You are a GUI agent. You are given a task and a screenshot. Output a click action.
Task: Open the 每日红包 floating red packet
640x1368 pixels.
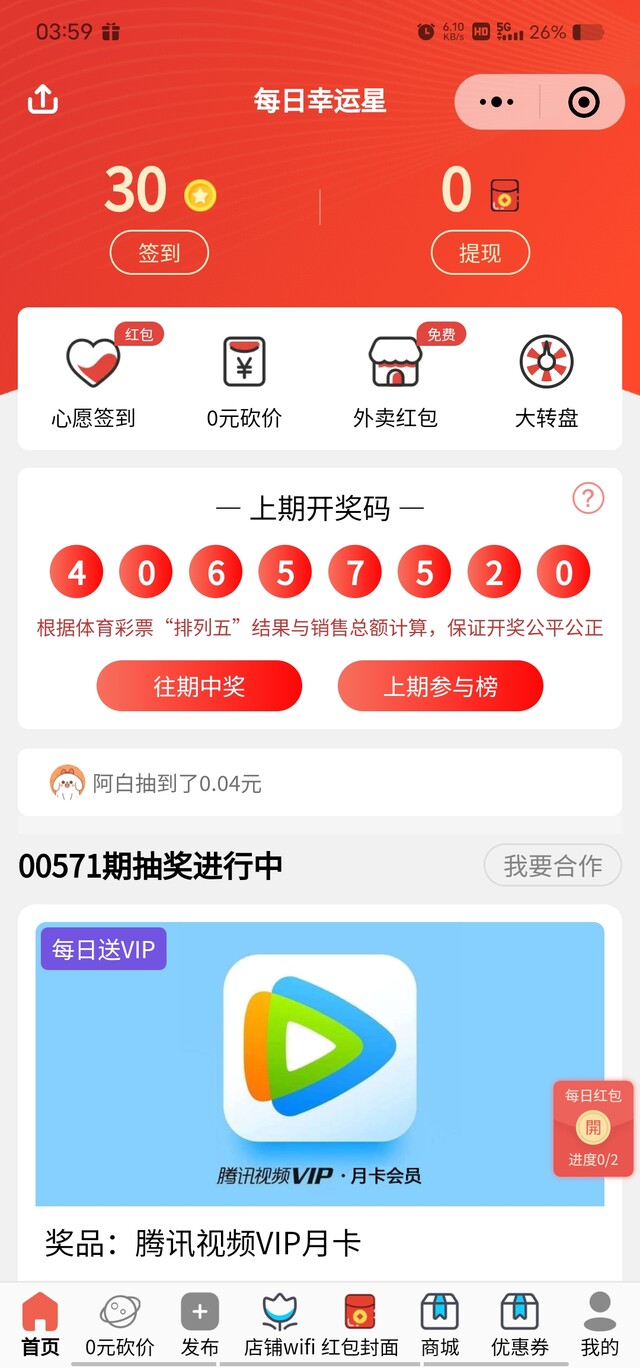click(594, 1128)
